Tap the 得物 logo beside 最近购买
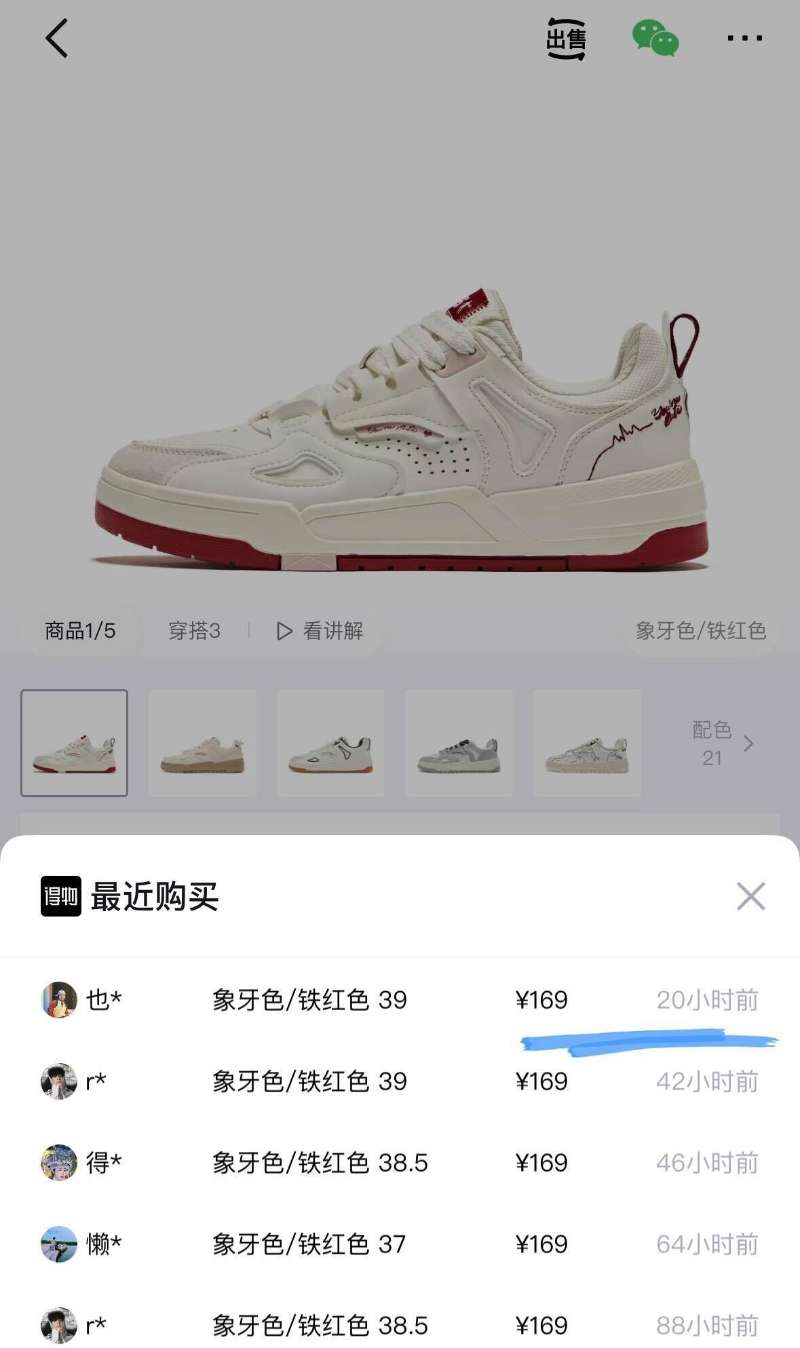Viewport: 800px width, 1348px height. [x=63, y=897]
